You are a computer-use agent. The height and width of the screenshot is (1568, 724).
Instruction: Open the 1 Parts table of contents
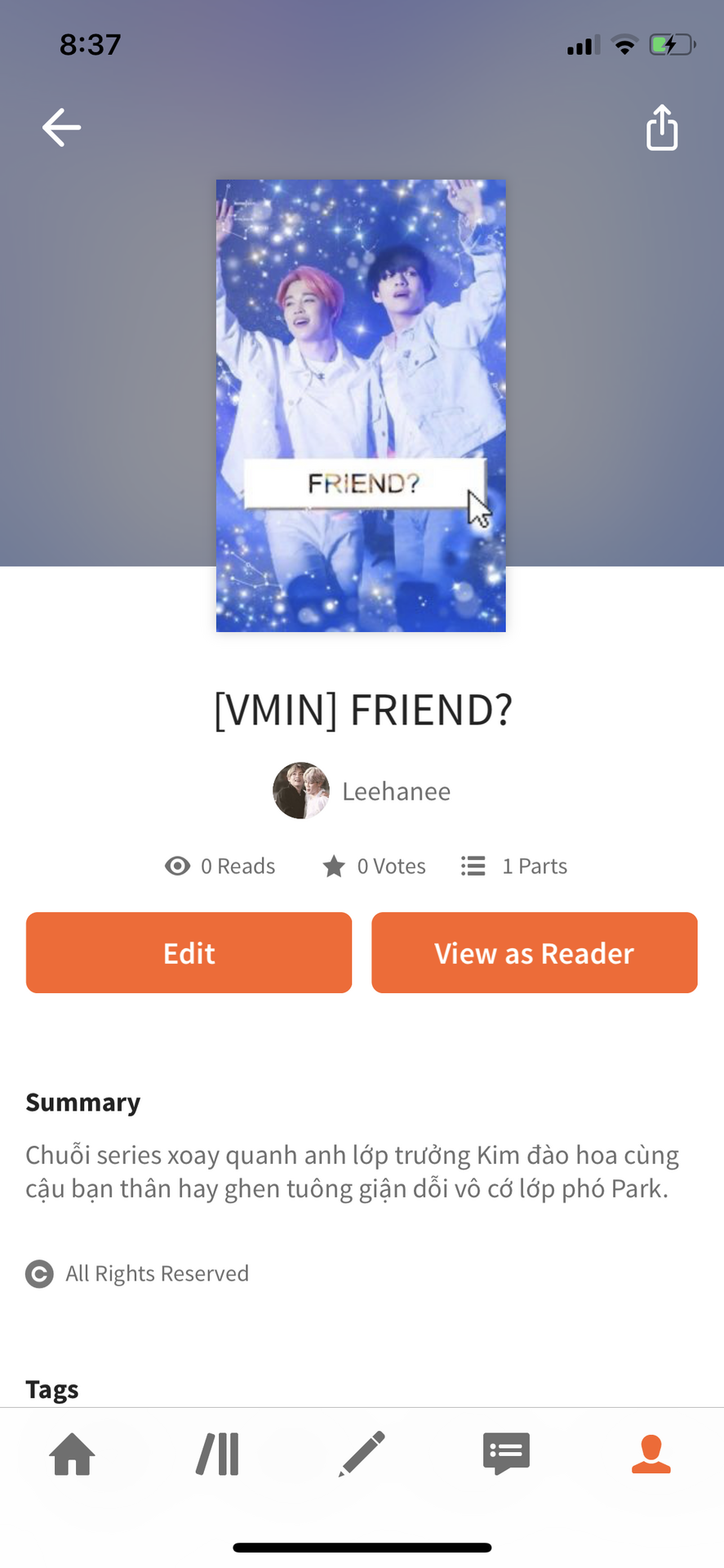pyautogui.click(x=514, y=866)
